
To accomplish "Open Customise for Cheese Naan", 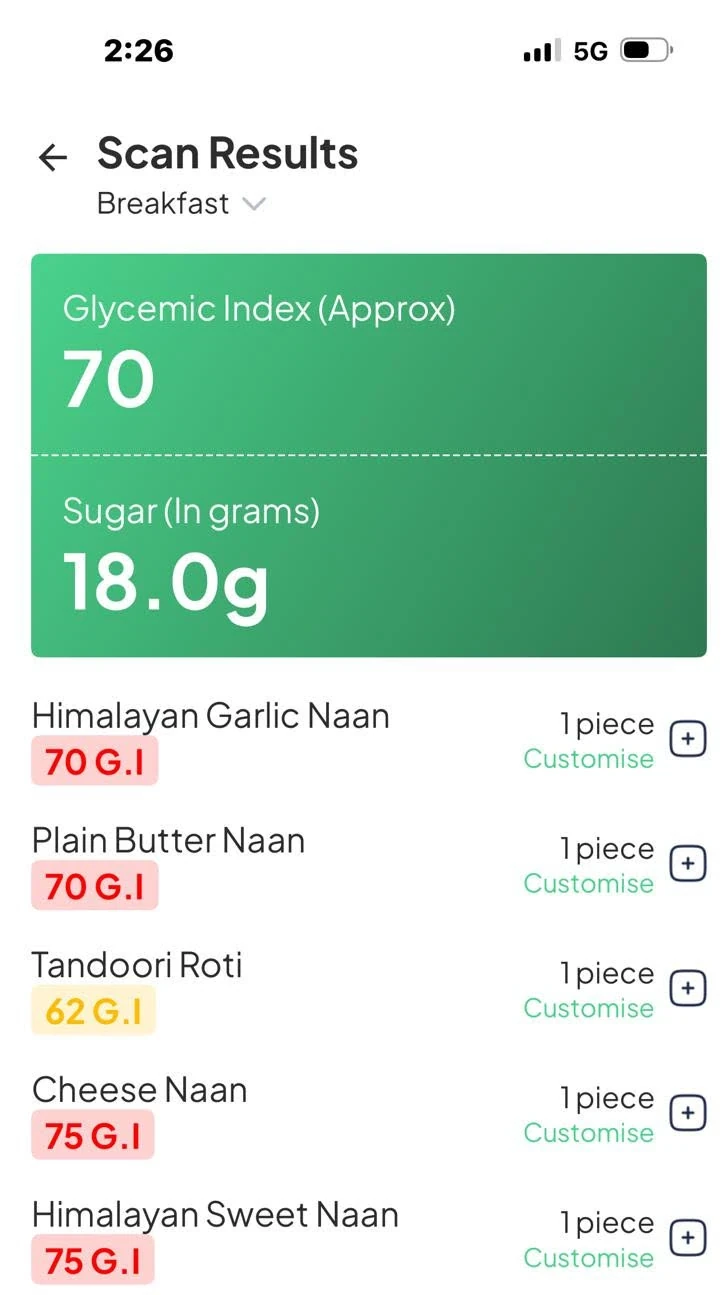I will tap(588, 1133).
